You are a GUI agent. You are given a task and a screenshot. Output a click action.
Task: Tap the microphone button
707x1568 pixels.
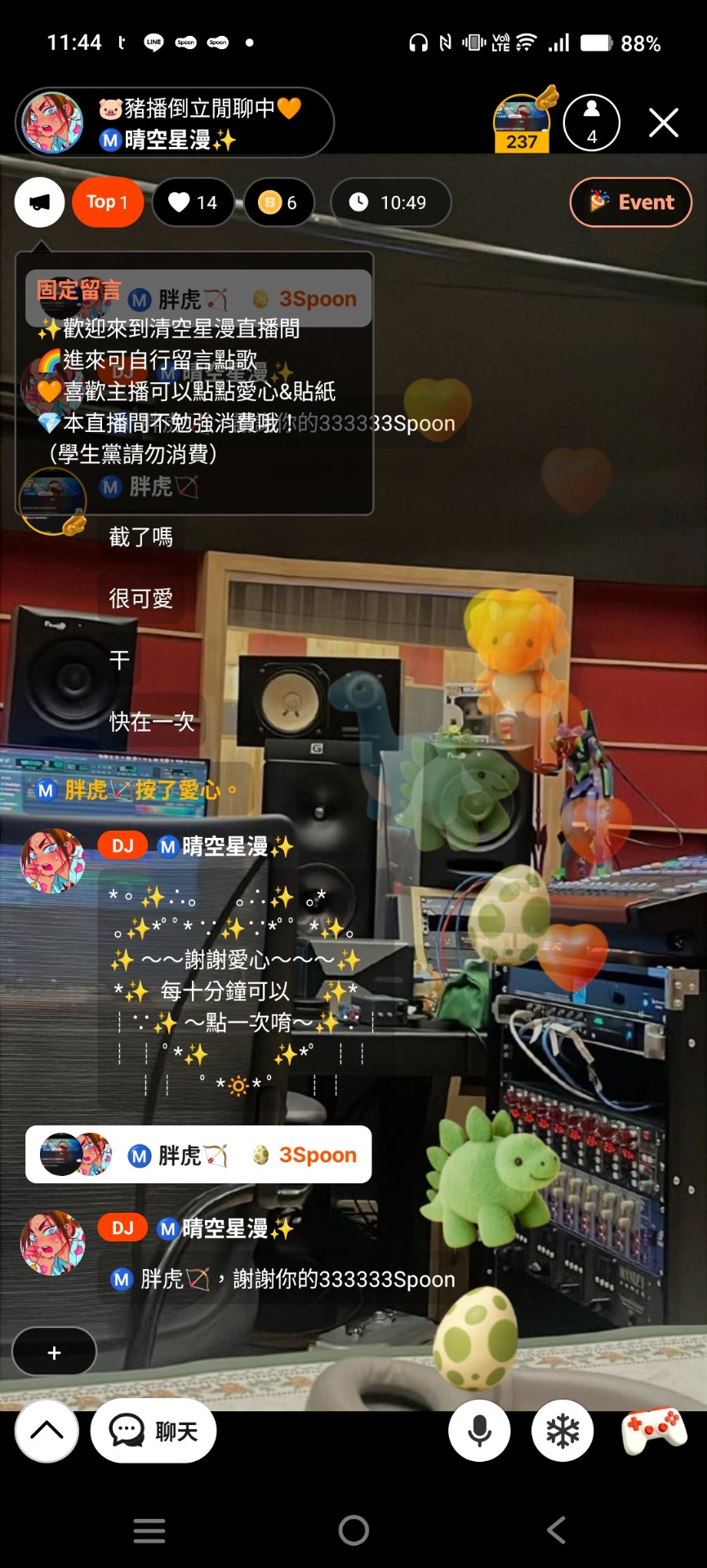[x=479, y=1431]
